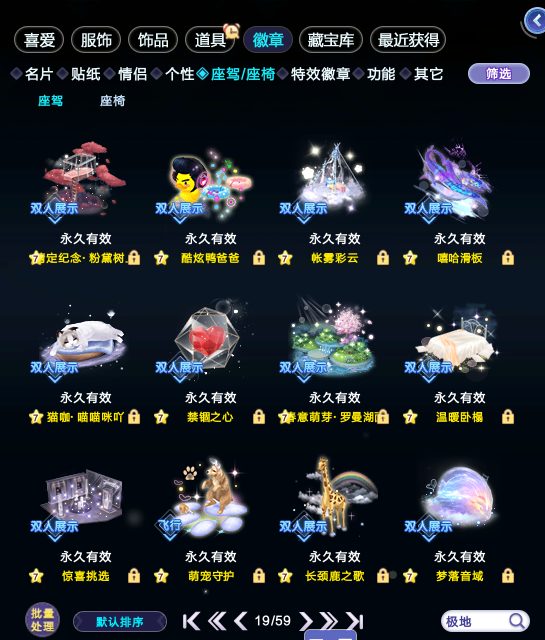Select the 名片 subcategory
The image size is (545, 640).
(39, 74)
